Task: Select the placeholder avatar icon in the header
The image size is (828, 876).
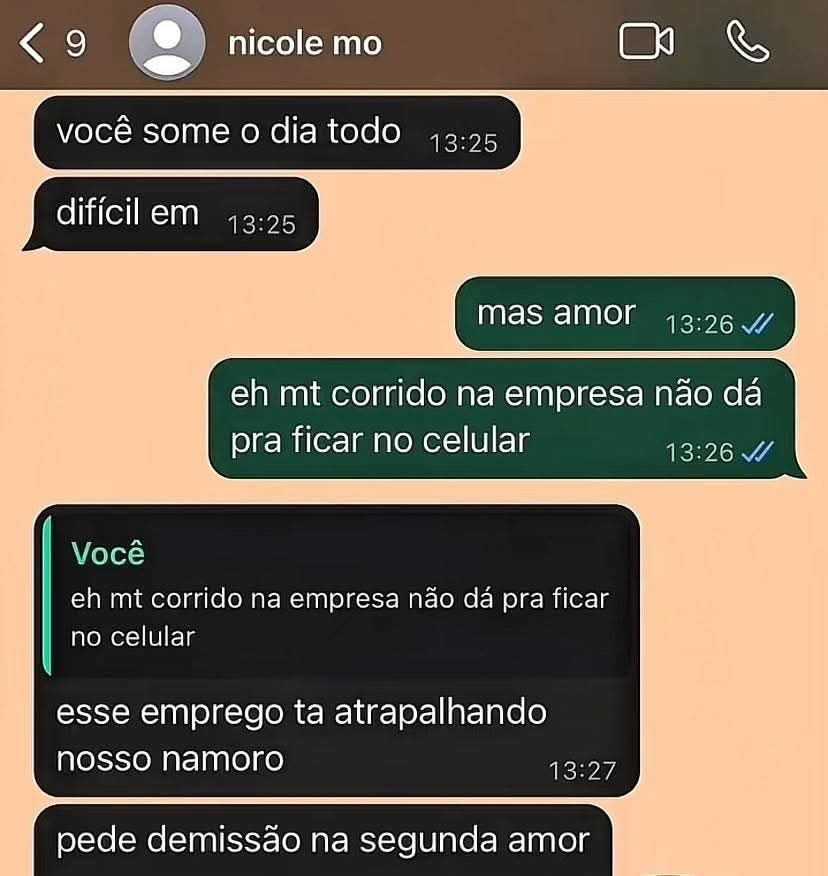Action: click(166, 43)
